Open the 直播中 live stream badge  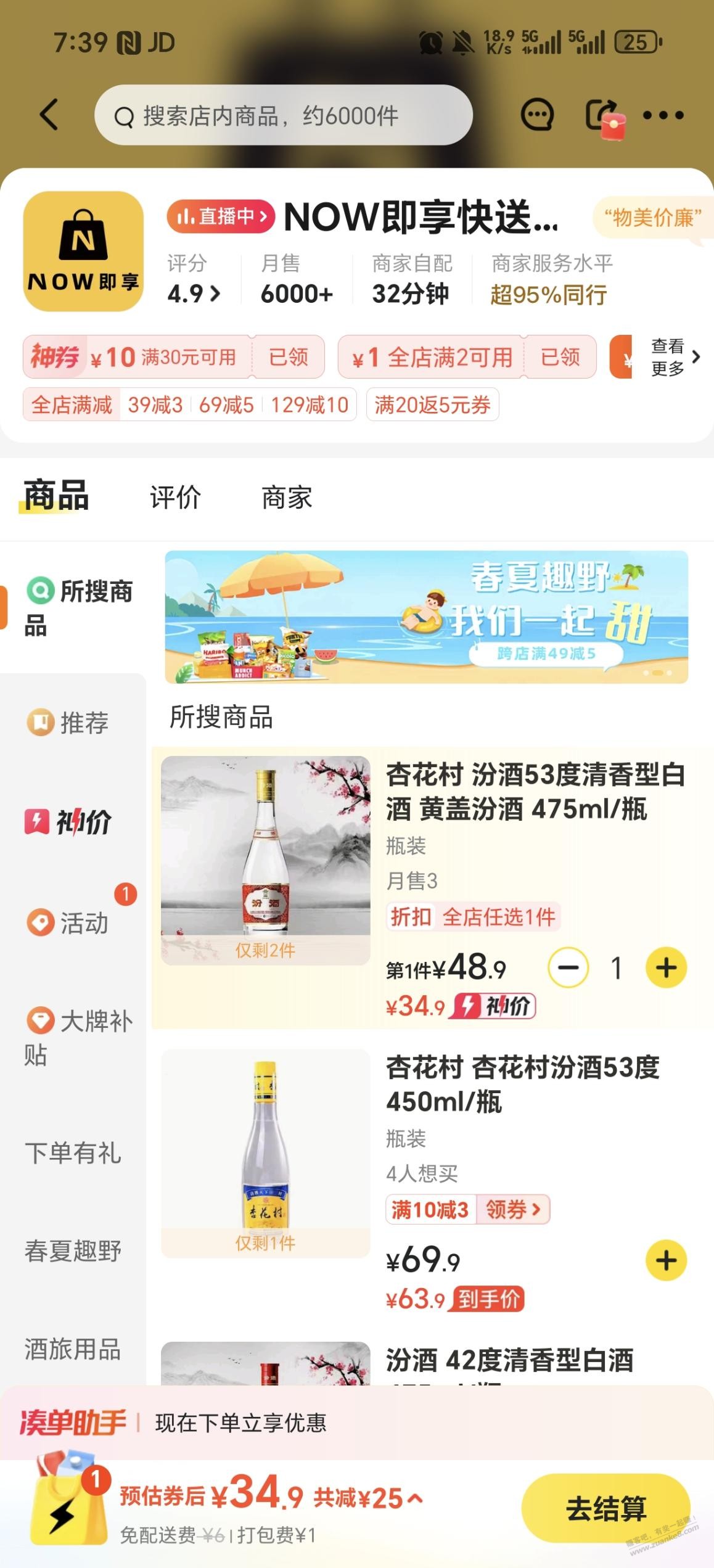pos(220,216)
